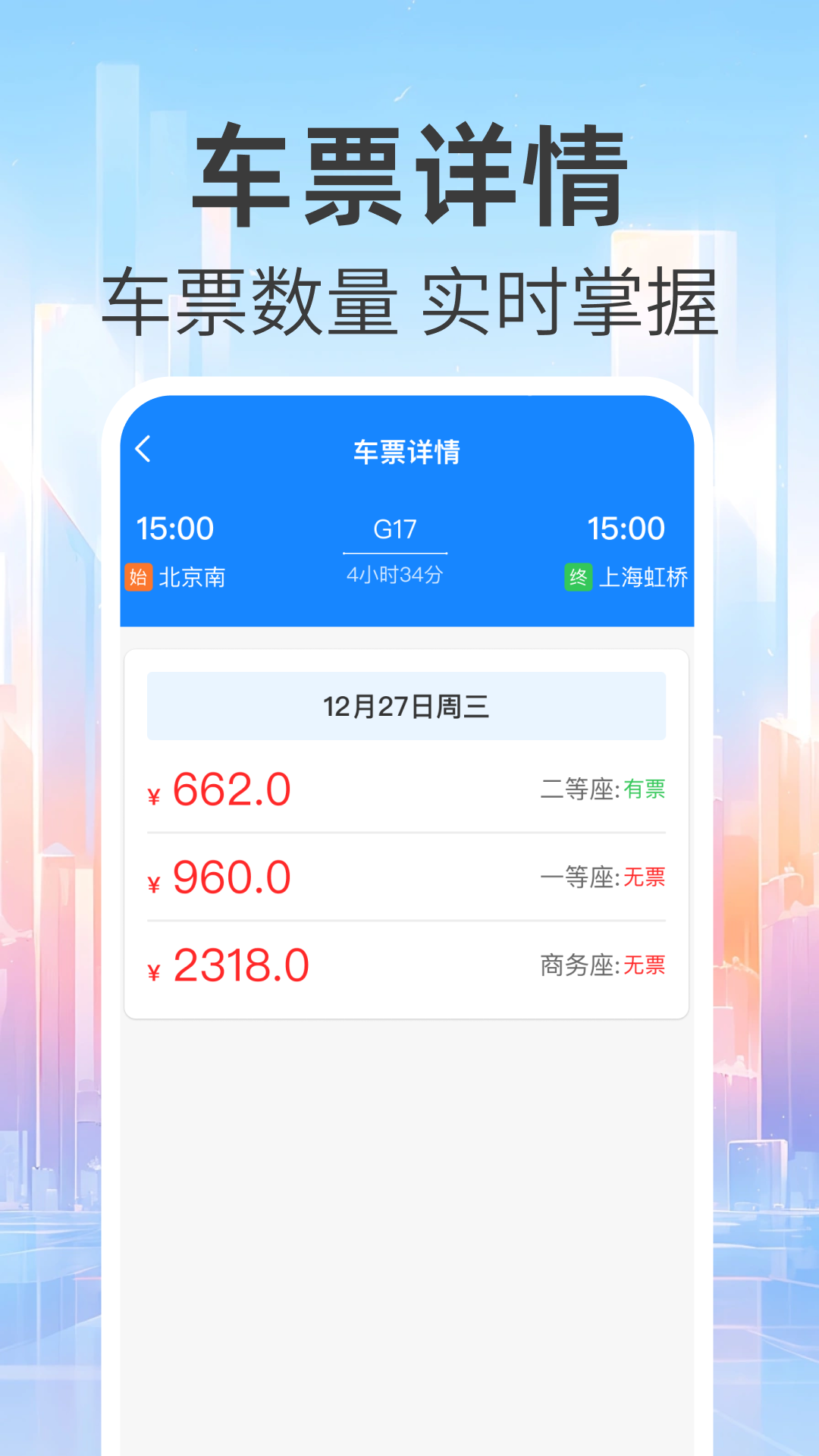
Task: Click the back arrow in the header
Action: tap(145, 450)
